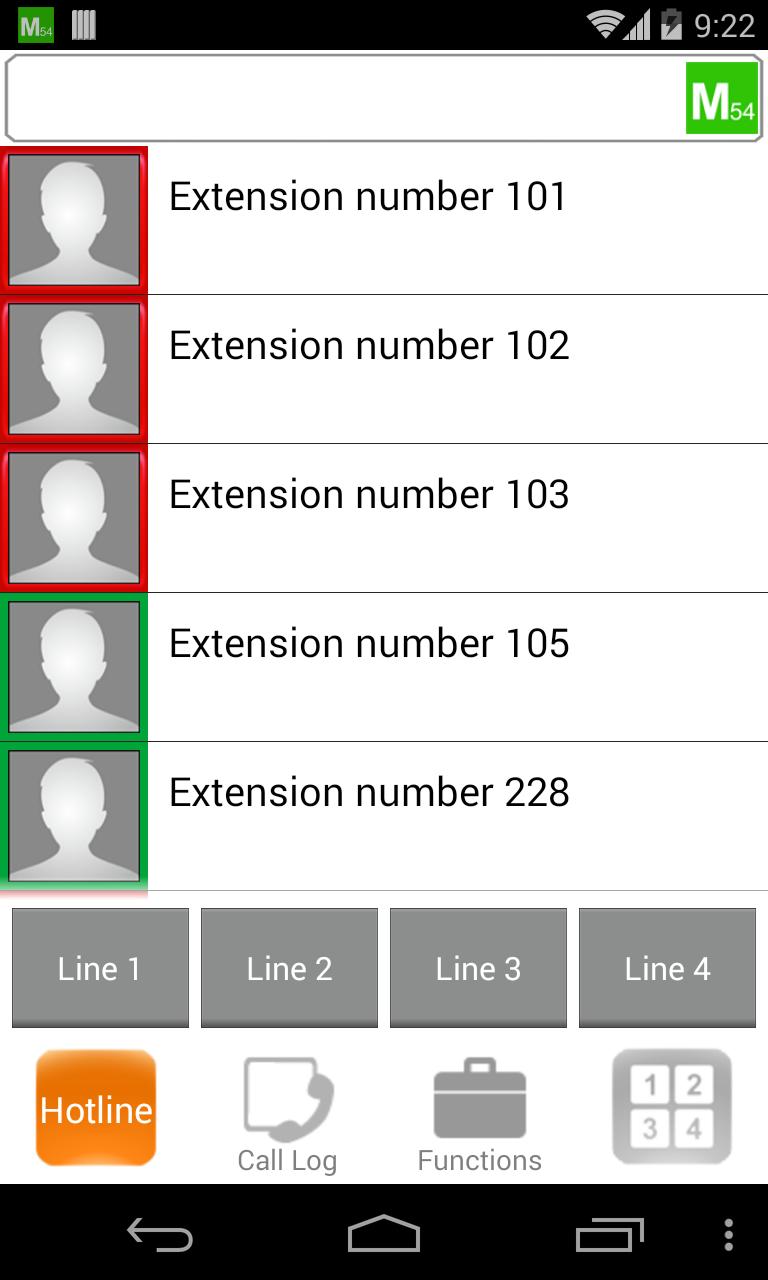Tap the Line 2 button
This screenshot has height=1280, width=768.
(289, 968)
